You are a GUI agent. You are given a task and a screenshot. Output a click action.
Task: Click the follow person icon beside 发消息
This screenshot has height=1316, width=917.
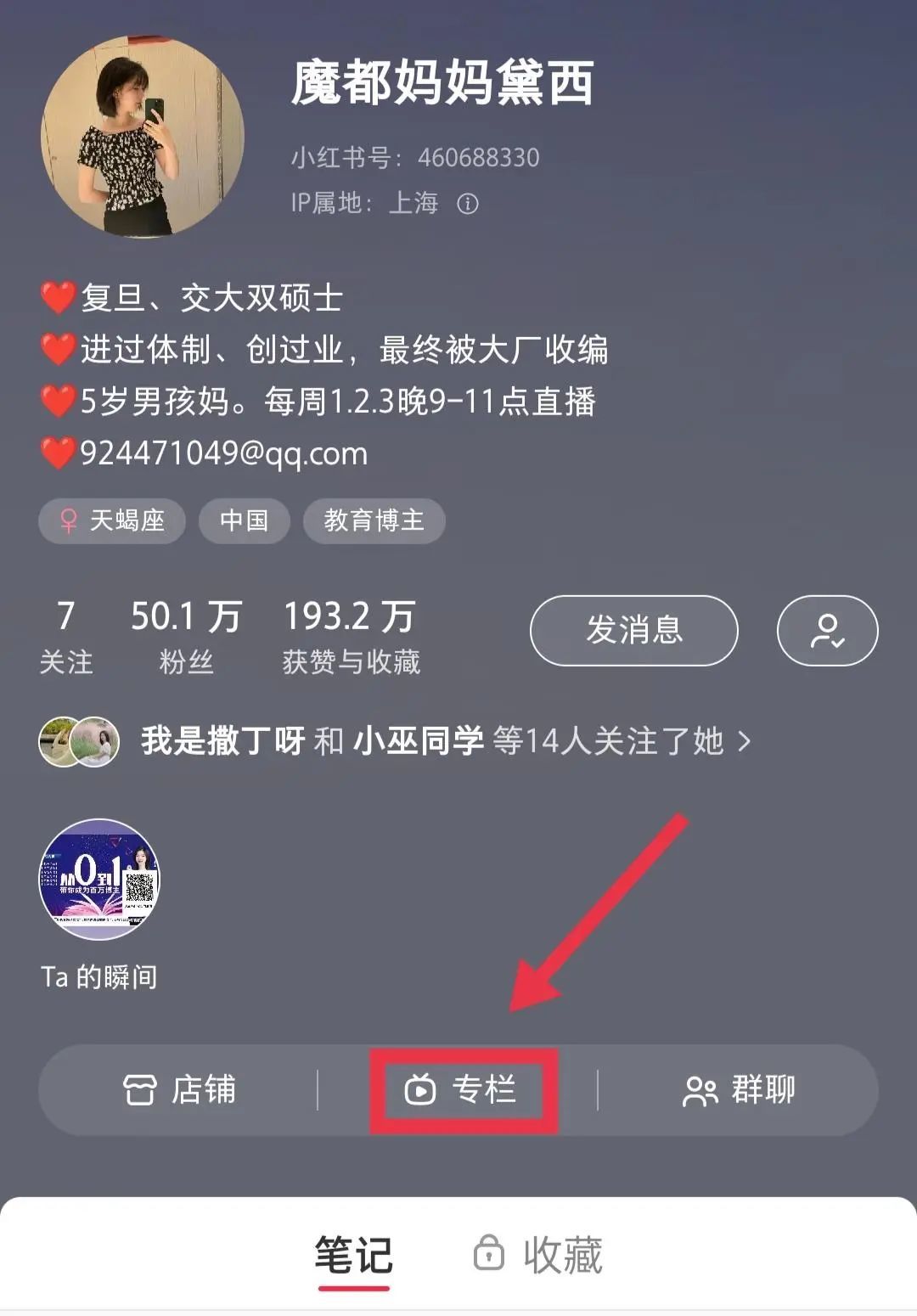[827, 630]
